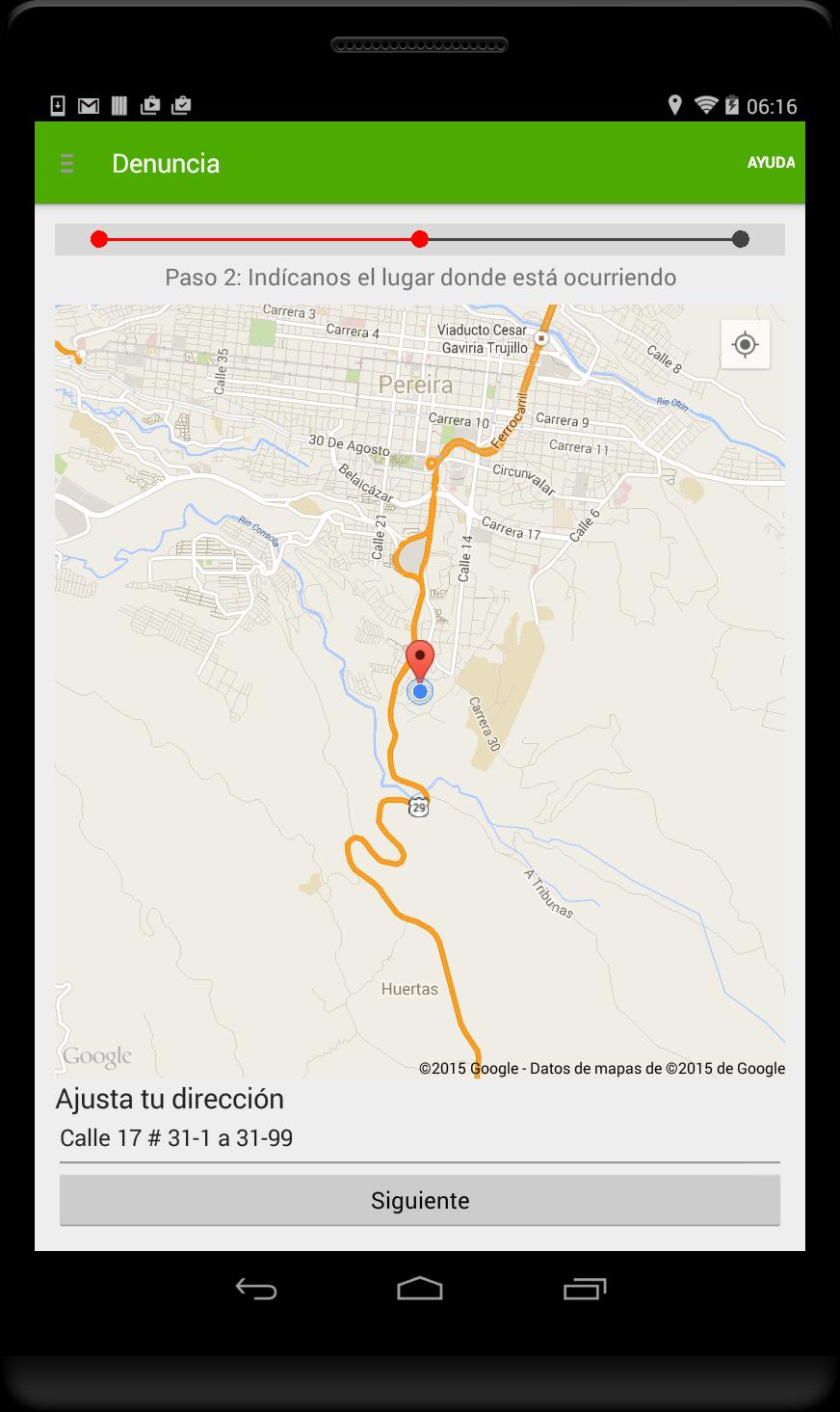This screenshot has height=1412, width=840.
Task: Tap the download notification icon in status bar
Action: tap(58, 105)
